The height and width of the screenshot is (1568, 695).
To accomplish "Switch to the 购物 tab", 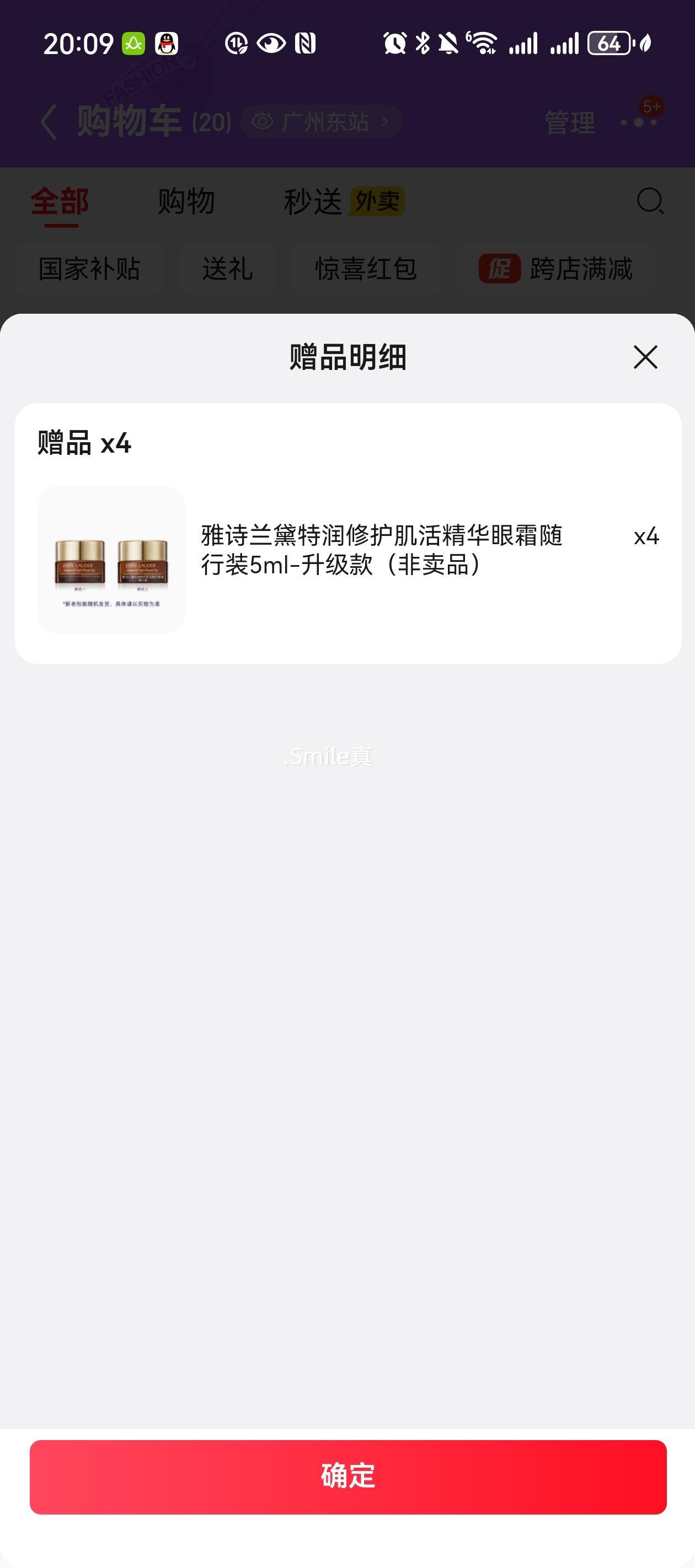I will coord(186,201).
